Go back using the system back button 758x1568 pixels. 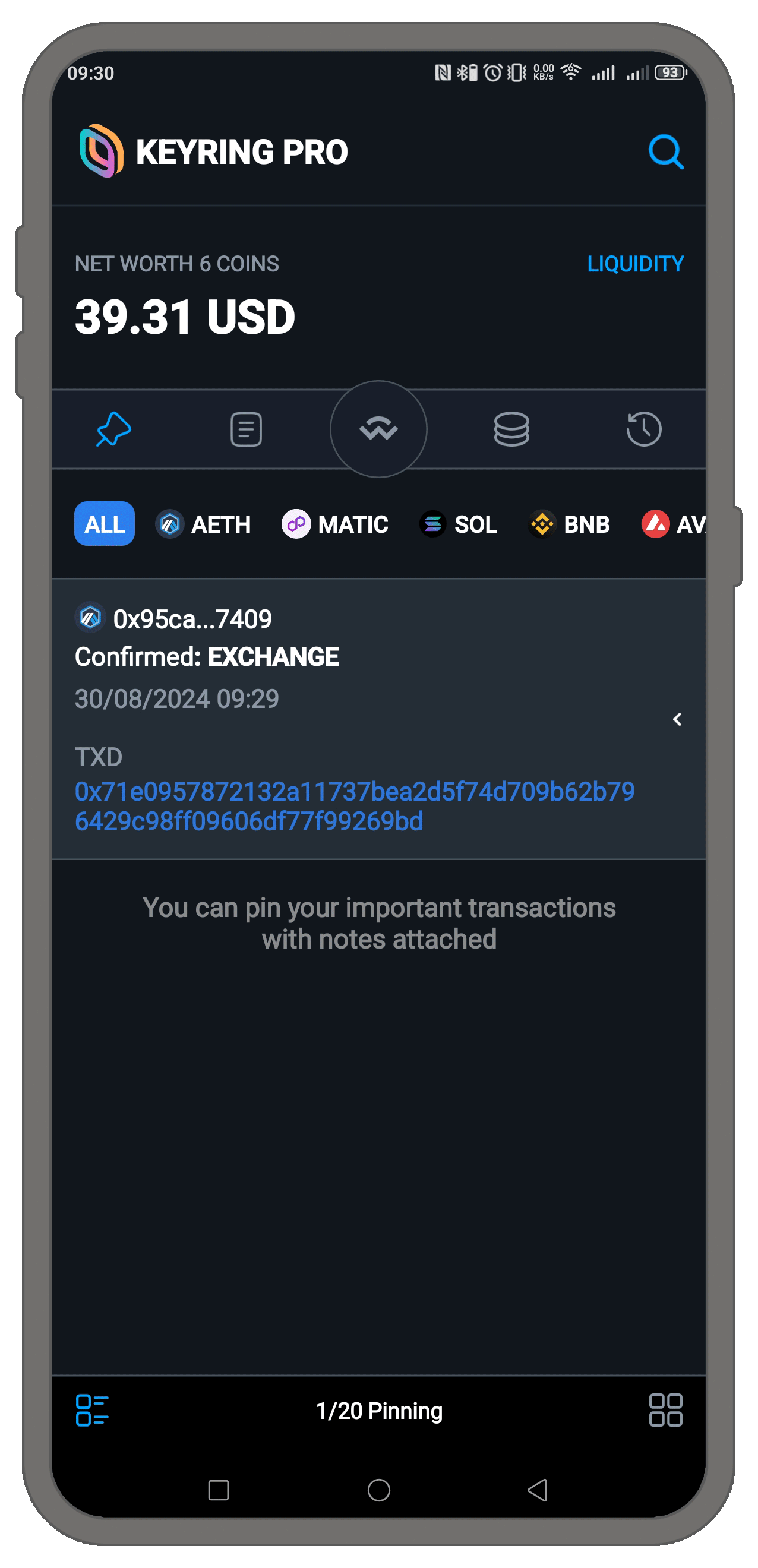coord(537,1490)
